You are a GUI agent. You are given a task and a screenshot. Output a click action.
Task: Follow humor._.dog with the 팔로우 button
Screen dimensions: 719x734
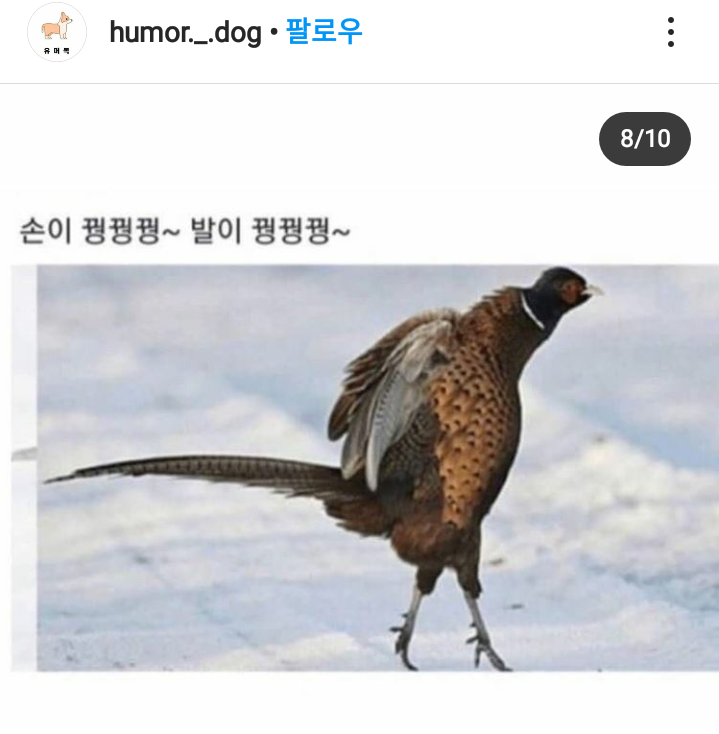(324, 32)
